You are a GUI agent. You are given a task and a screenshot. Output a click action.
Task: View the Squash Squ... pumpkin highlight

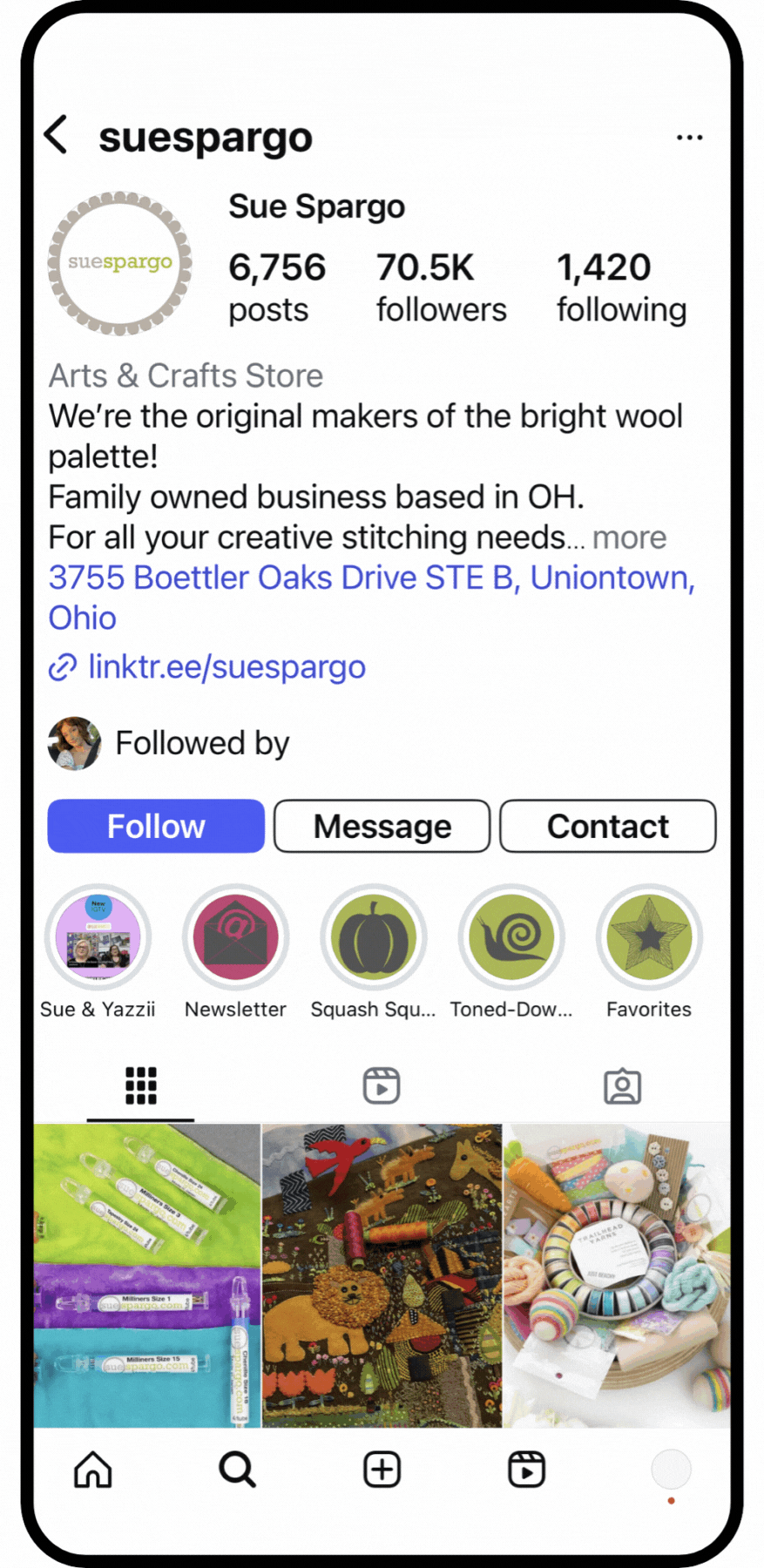click(x=373, y=937)
